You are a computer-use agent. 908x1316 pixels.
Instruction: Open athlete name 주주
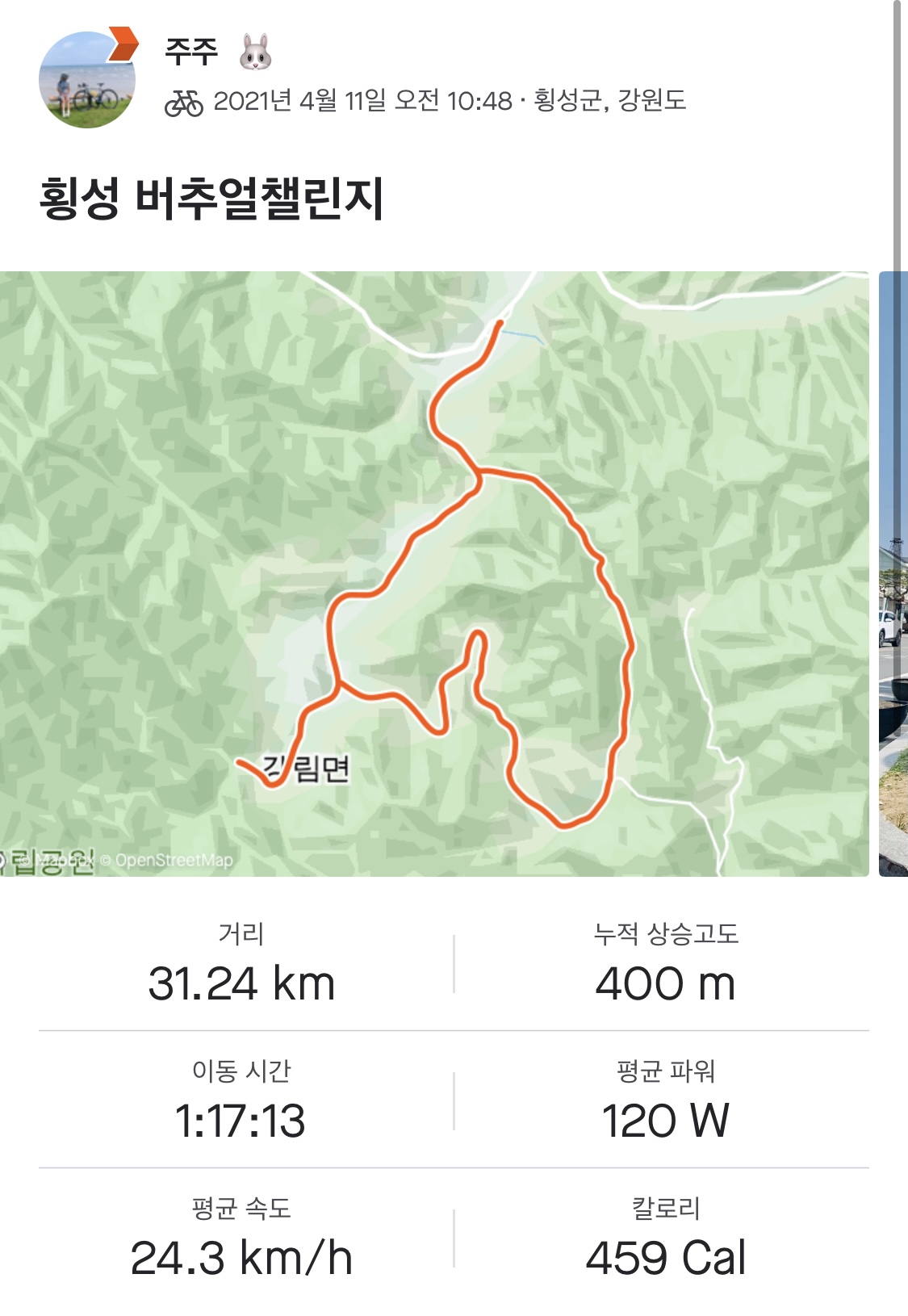[x=191, y=52]
